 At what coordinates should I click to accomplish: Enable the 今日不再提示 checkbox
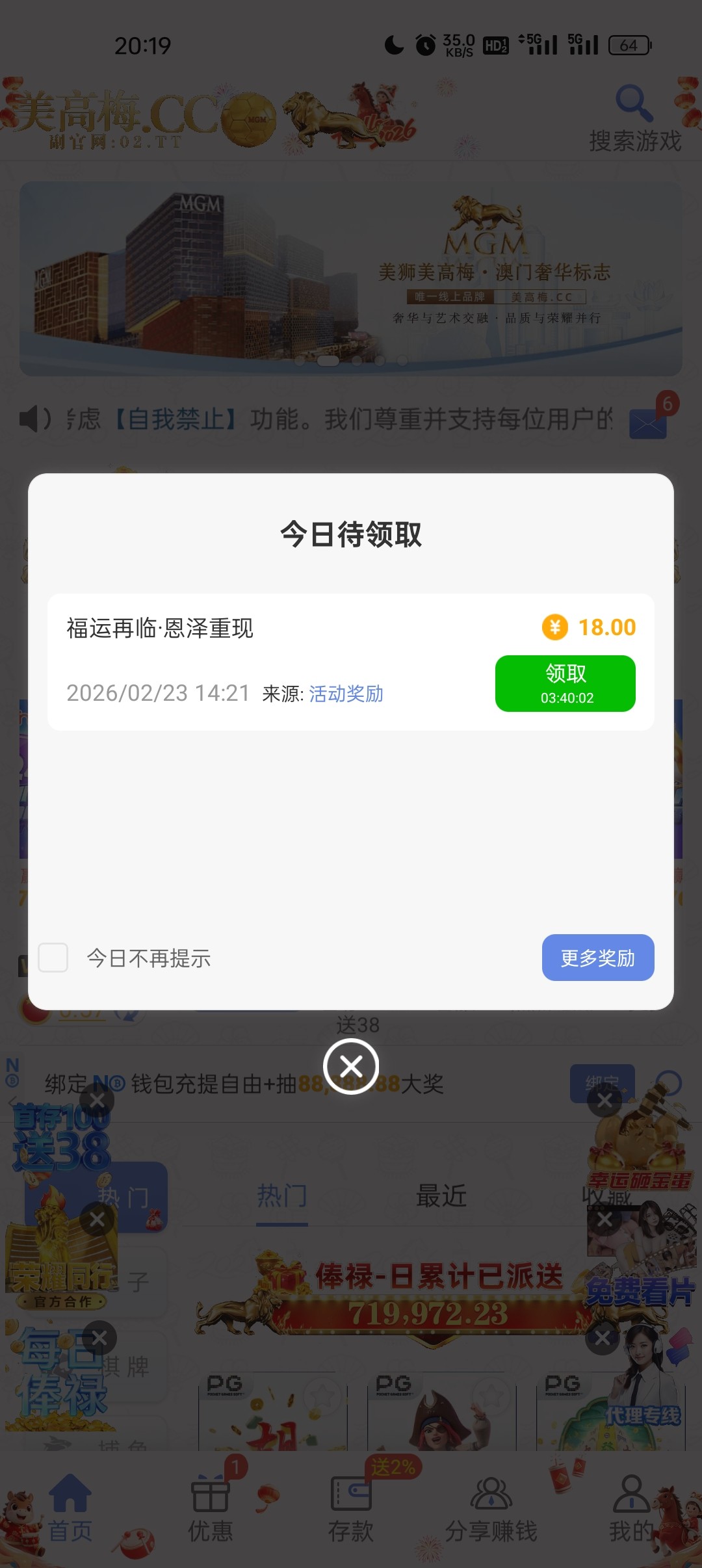[x=53, y=957]
